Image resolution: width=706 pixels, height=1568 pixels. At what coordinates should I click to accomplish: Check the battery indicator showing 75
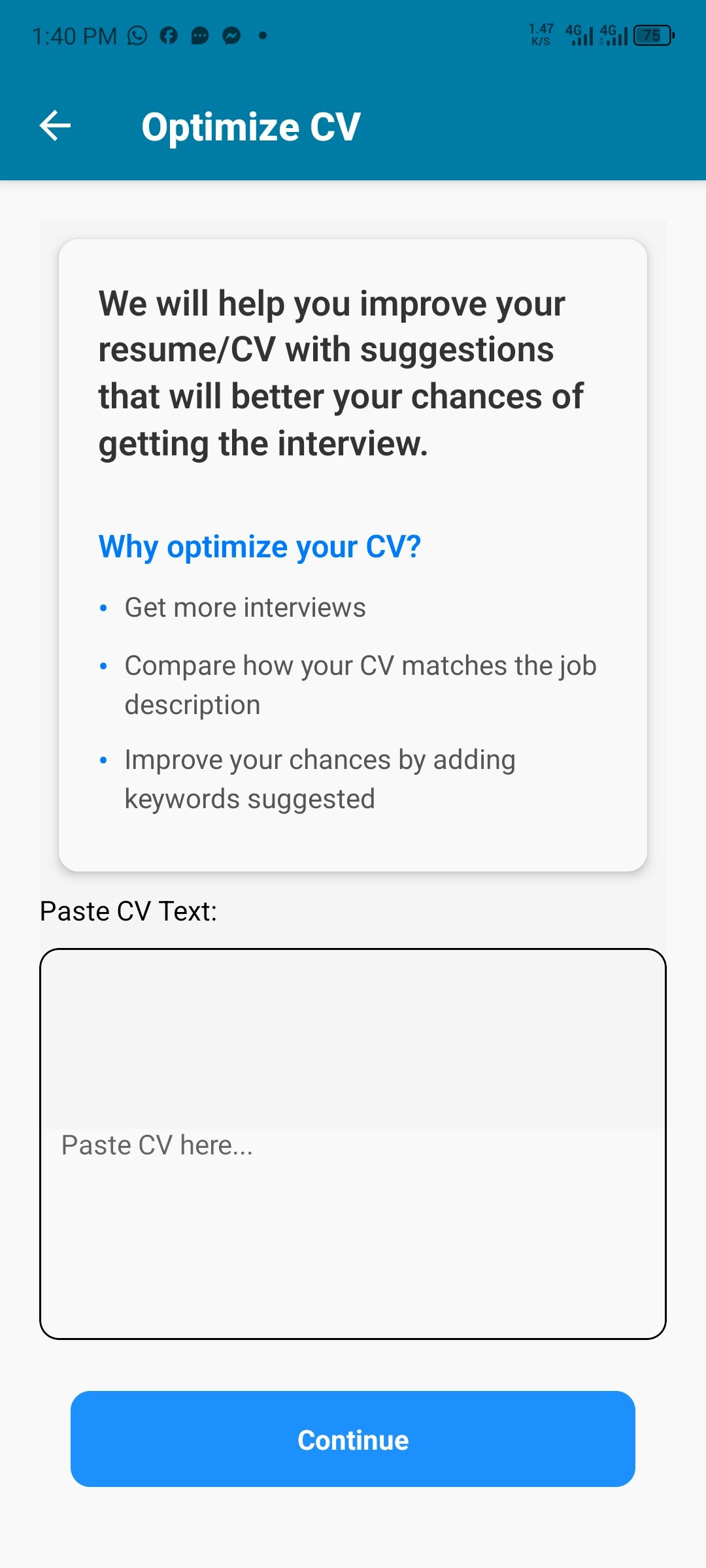652,37
